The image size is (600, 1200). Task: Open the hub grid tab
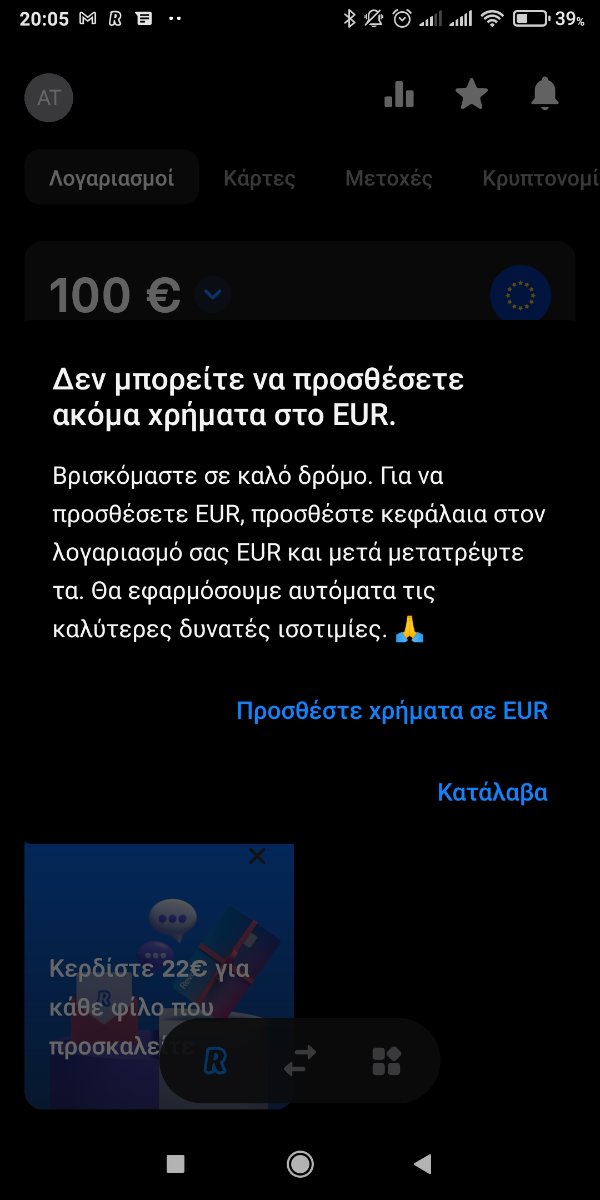point(386,1060)
